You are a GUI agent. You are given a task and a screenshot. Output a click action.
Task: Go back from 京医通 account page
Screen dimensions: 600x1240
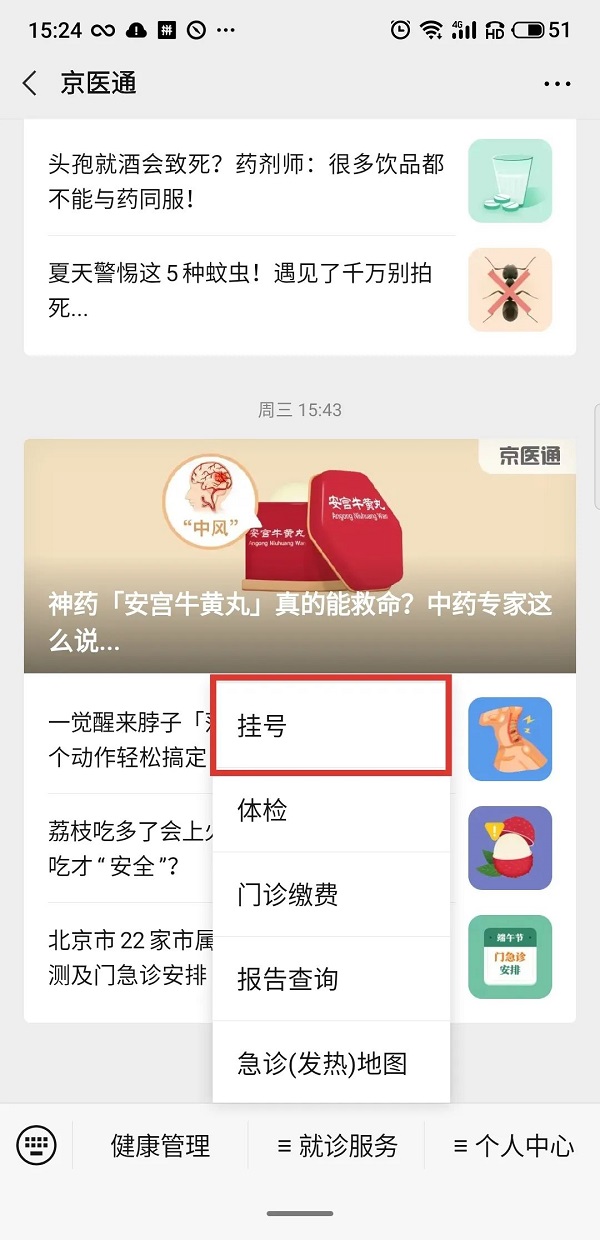[30, 83]
